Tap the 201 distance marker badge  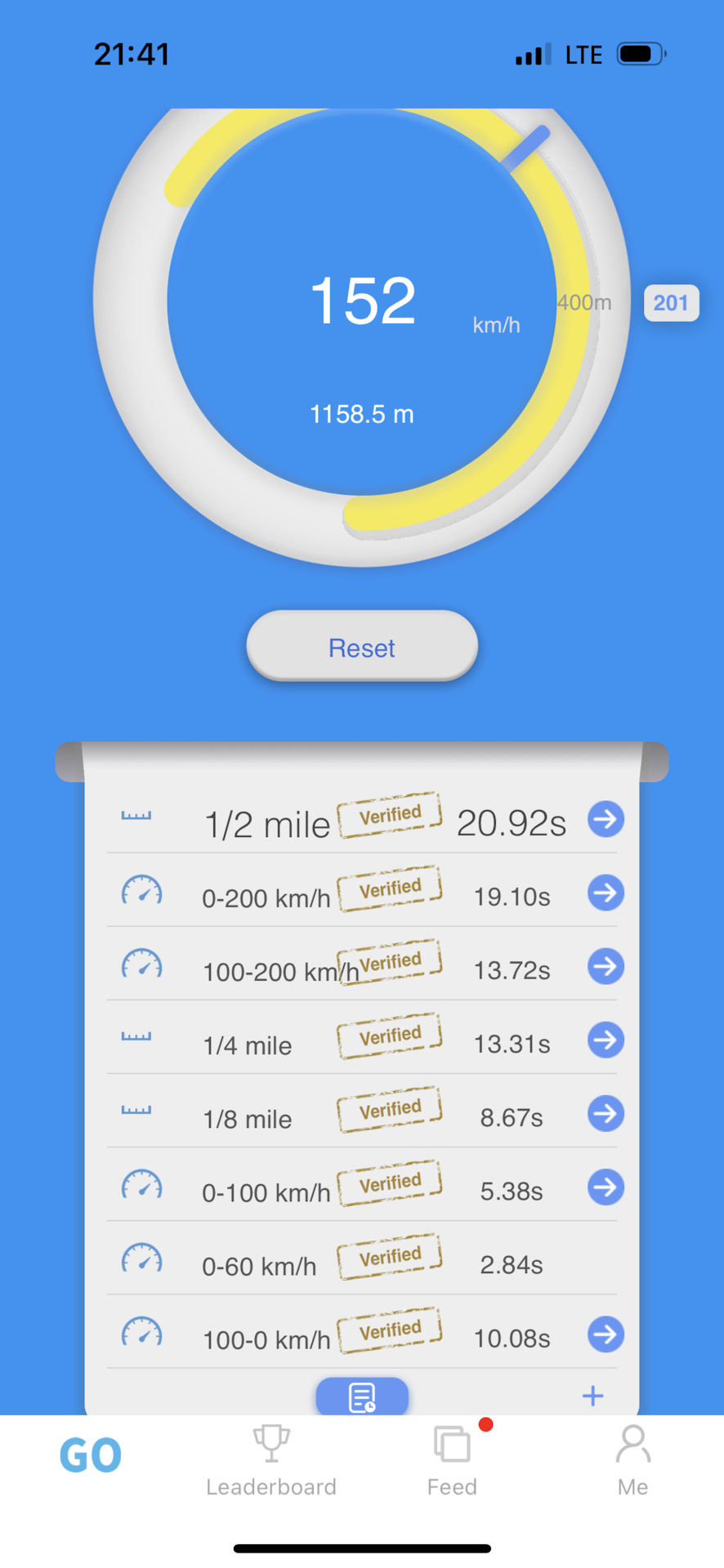click(x=671, y=303)
